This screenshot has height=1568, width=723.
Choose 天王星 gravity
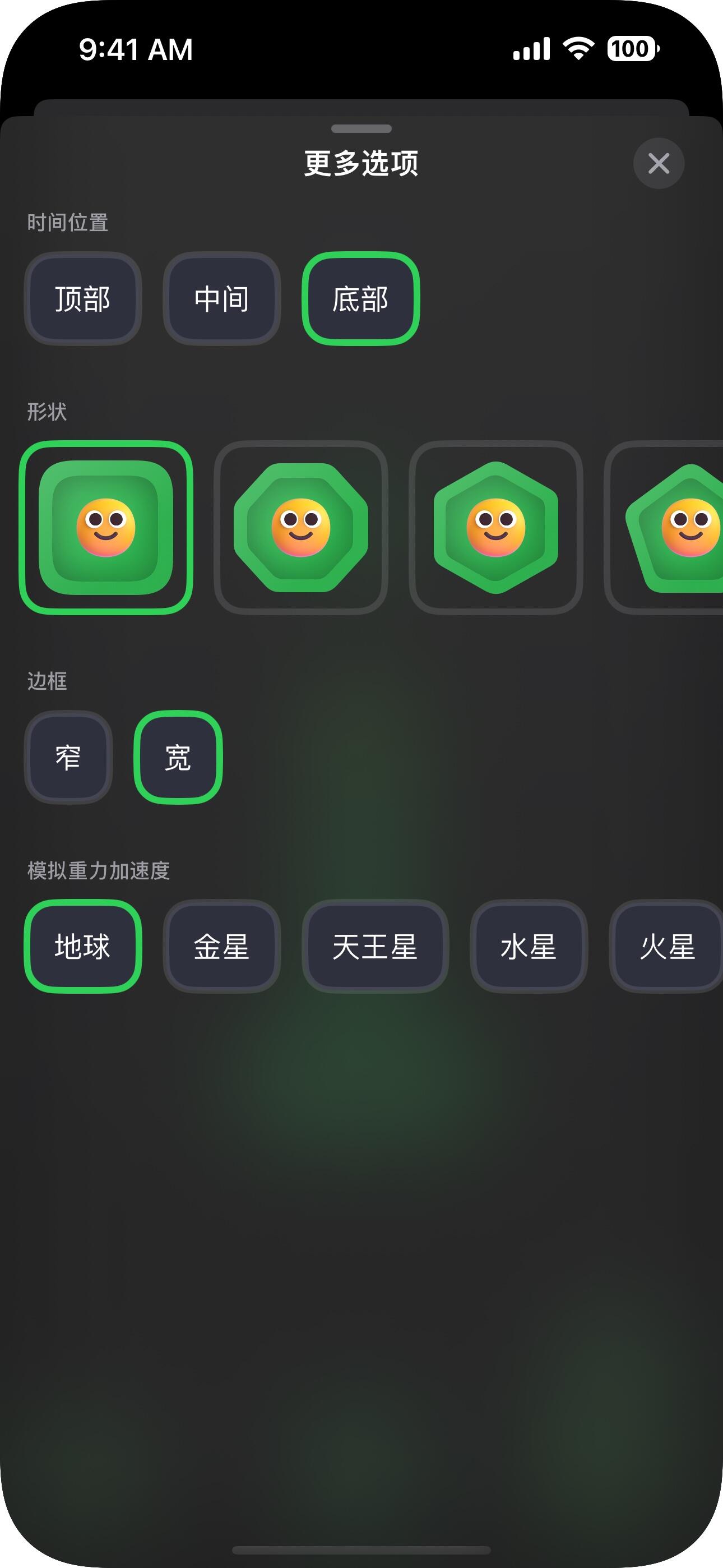pos(375,947)
